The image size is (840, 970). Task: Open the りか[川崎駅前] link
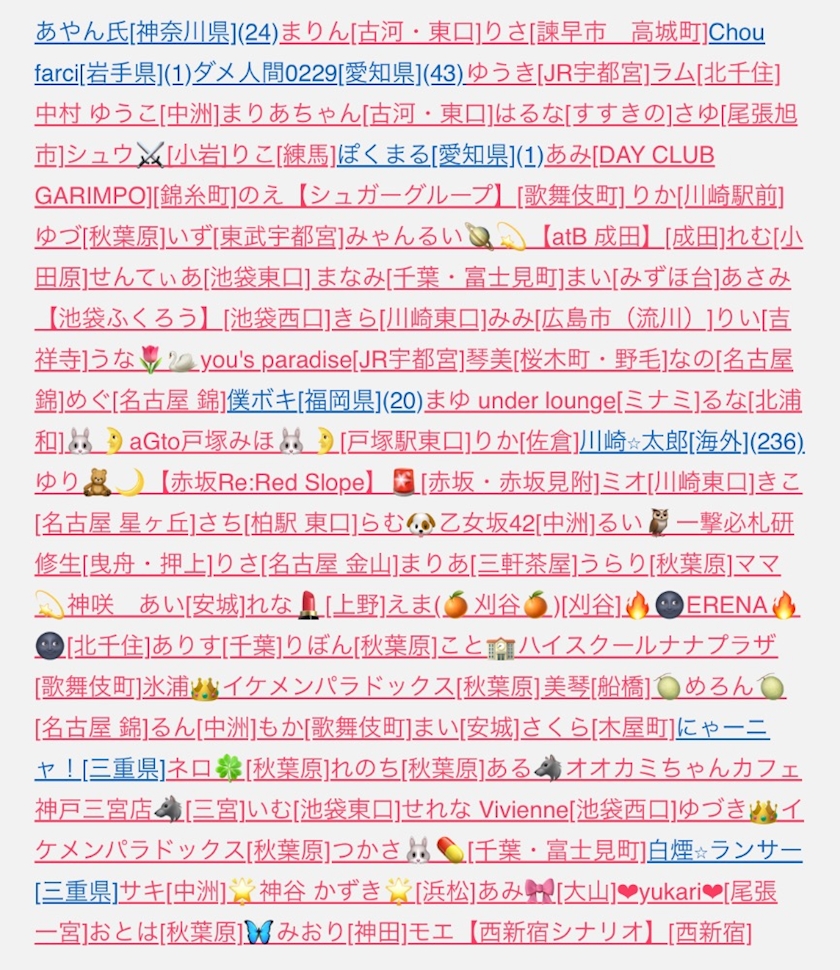click(x=706, y=195)
